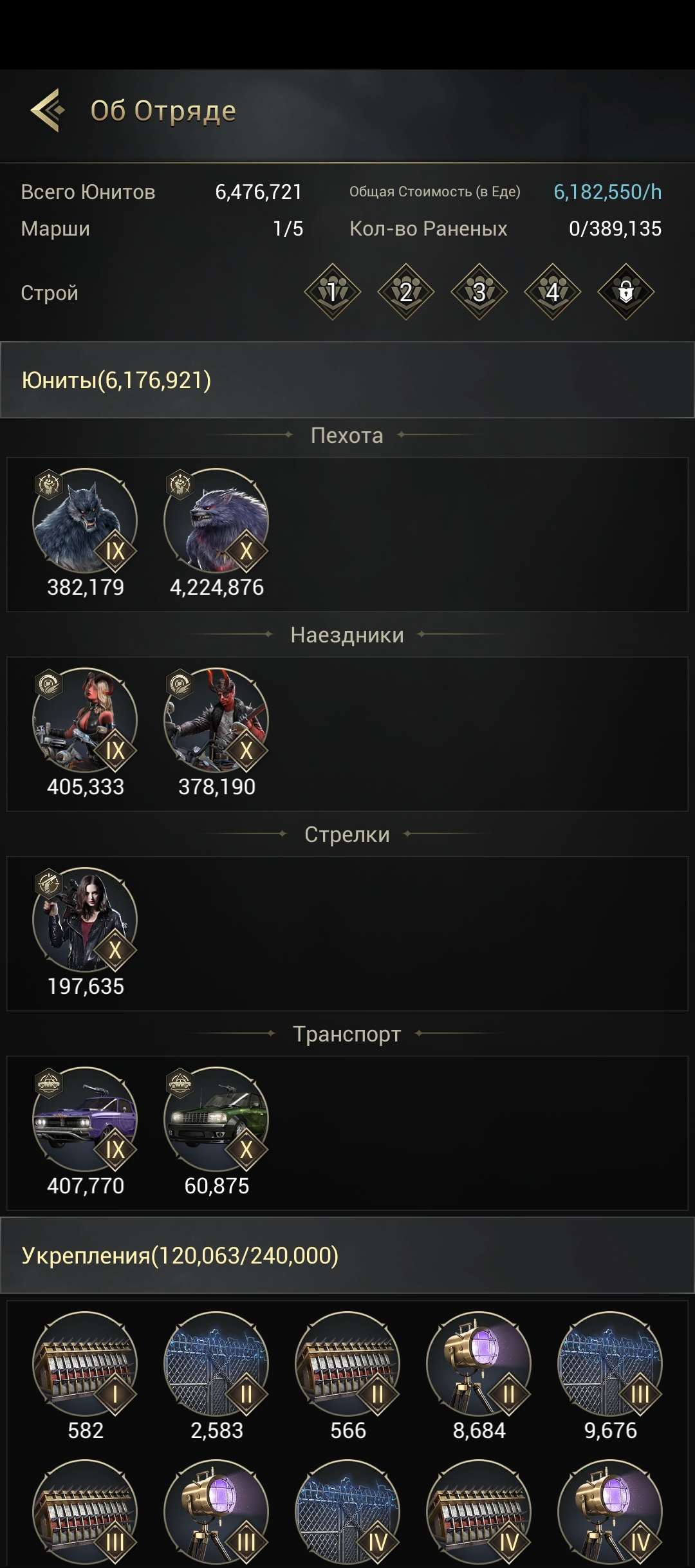This screenshot has width=695, height=1568.
Task: View tier X rider unit with 378,190
Action: tap(216, 721)
